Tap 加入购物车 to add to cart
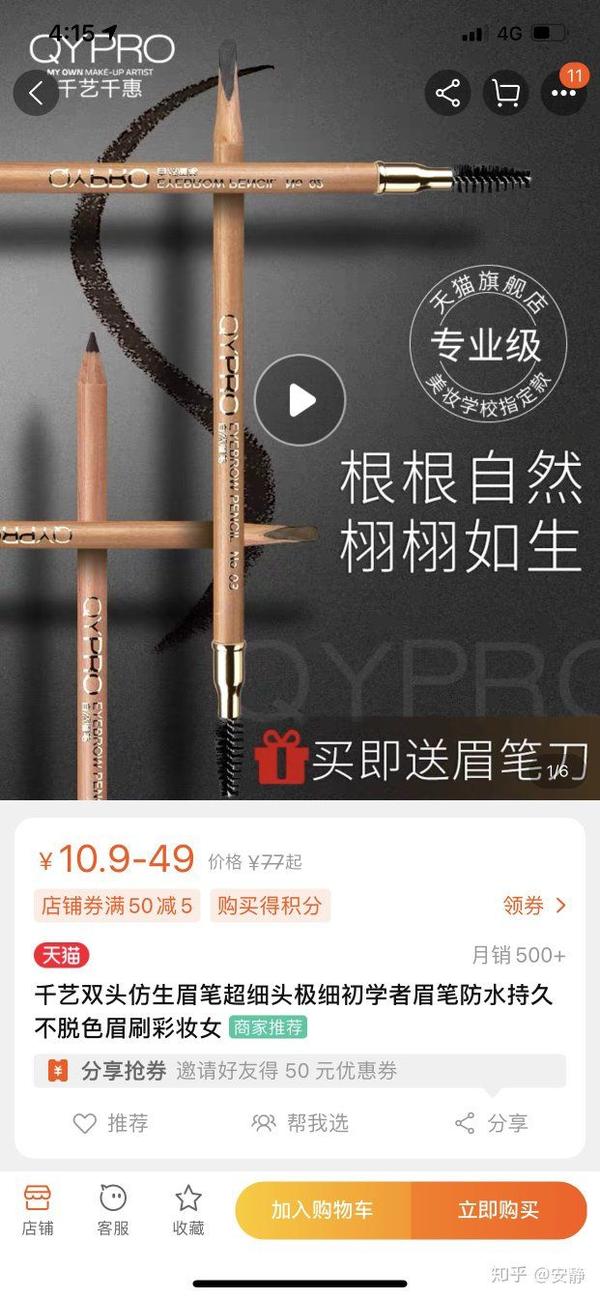 coord(322,1210)
